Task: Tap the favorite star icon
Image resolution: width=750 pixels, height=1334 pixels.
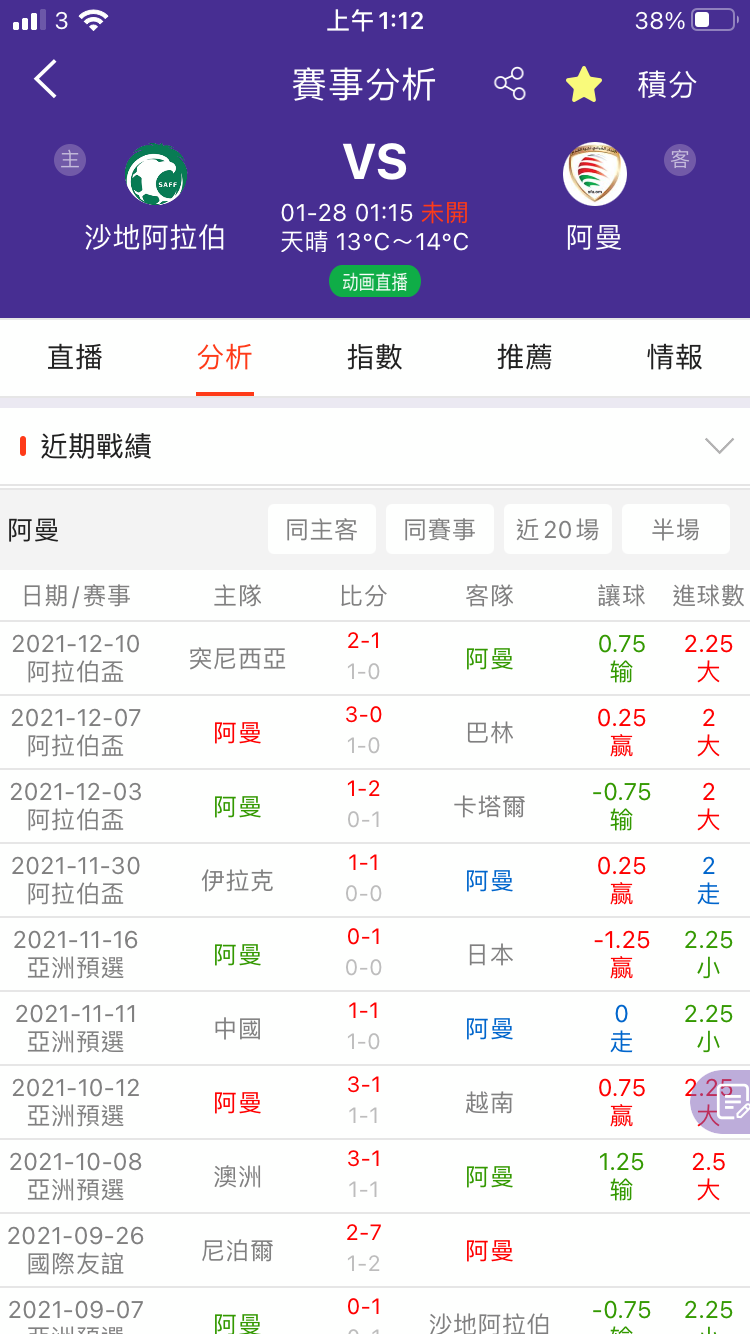Action: pyautogui.click(x=584, y=84)
